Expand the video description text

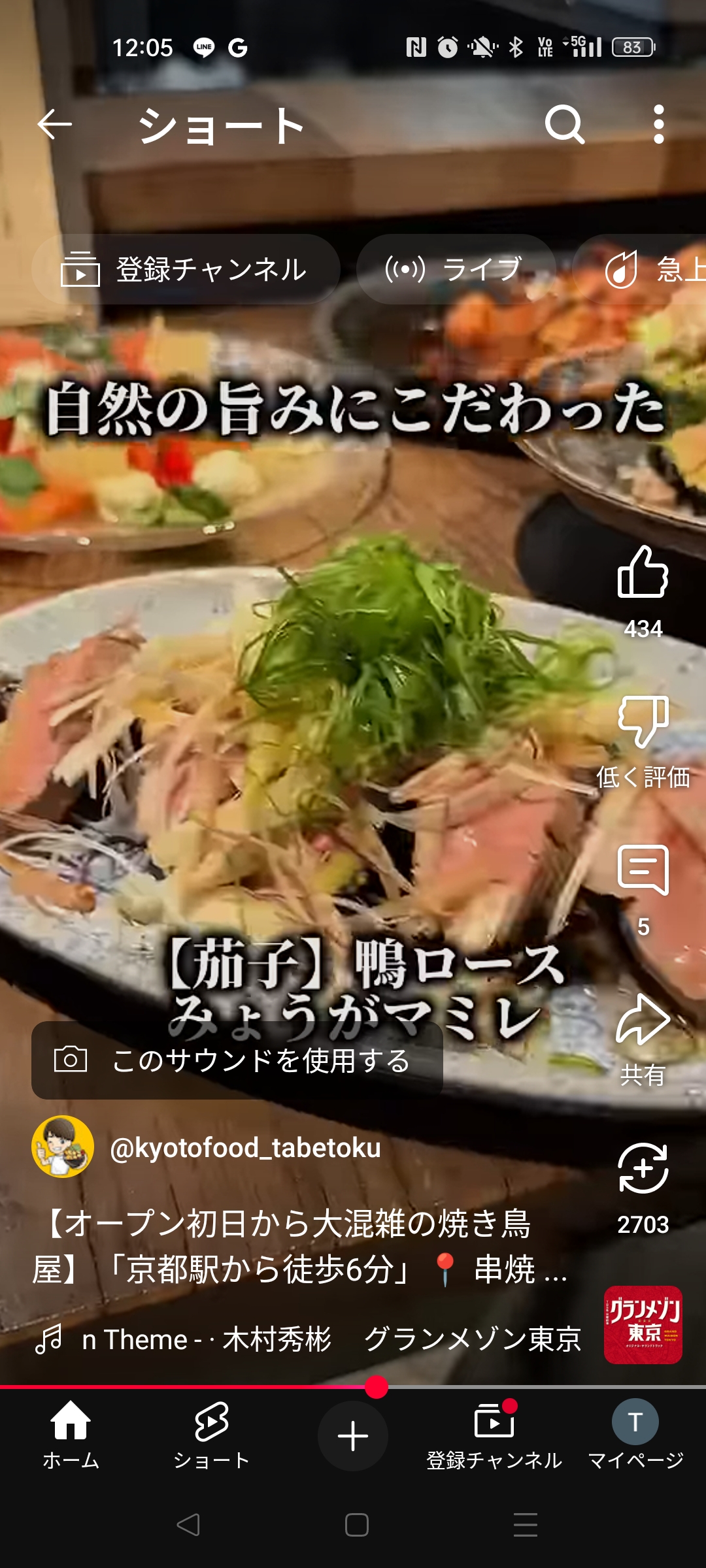pos(301,1246)
